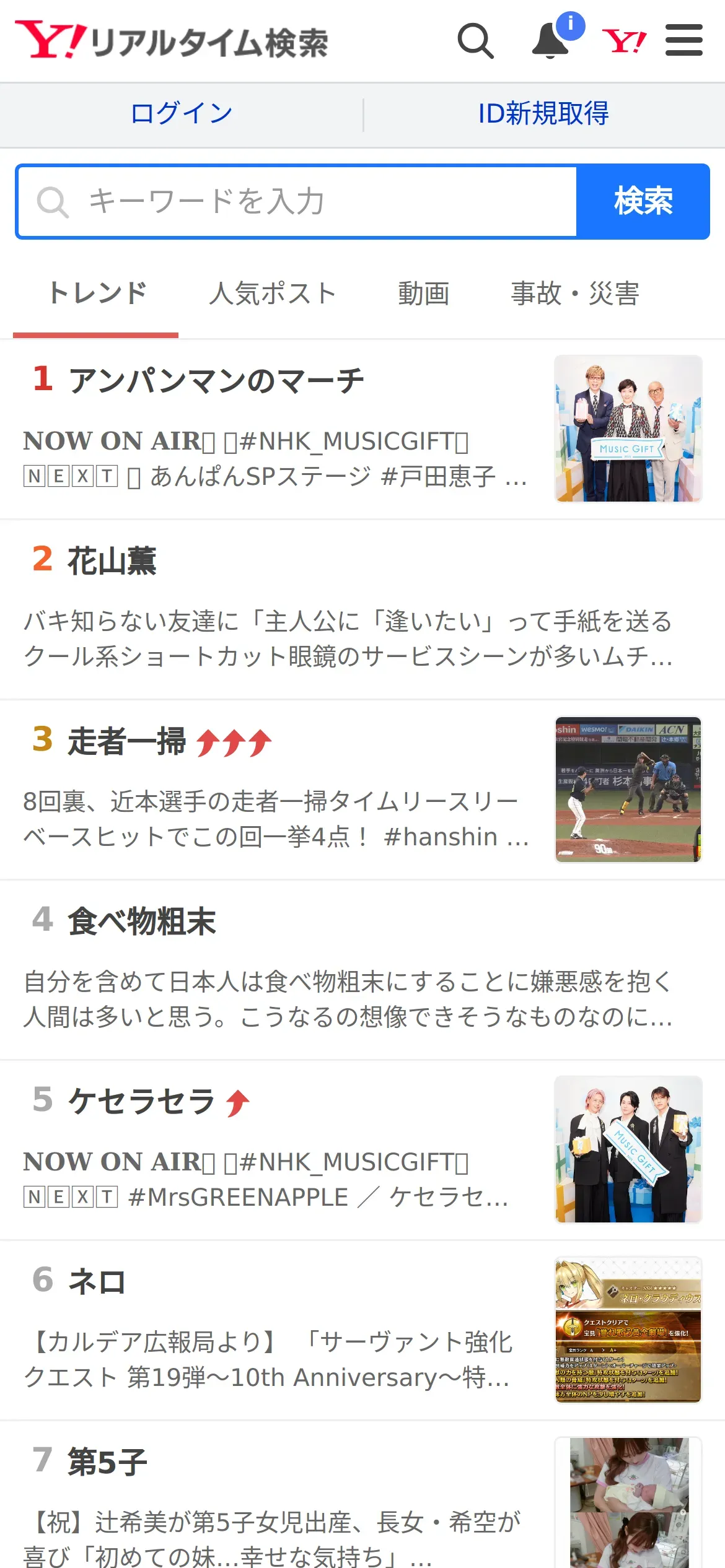Image resolution: width=725 pixels, height=1568 pixels.
Task: Open the 第5子 trend
Action: [x=107, y=1462]
